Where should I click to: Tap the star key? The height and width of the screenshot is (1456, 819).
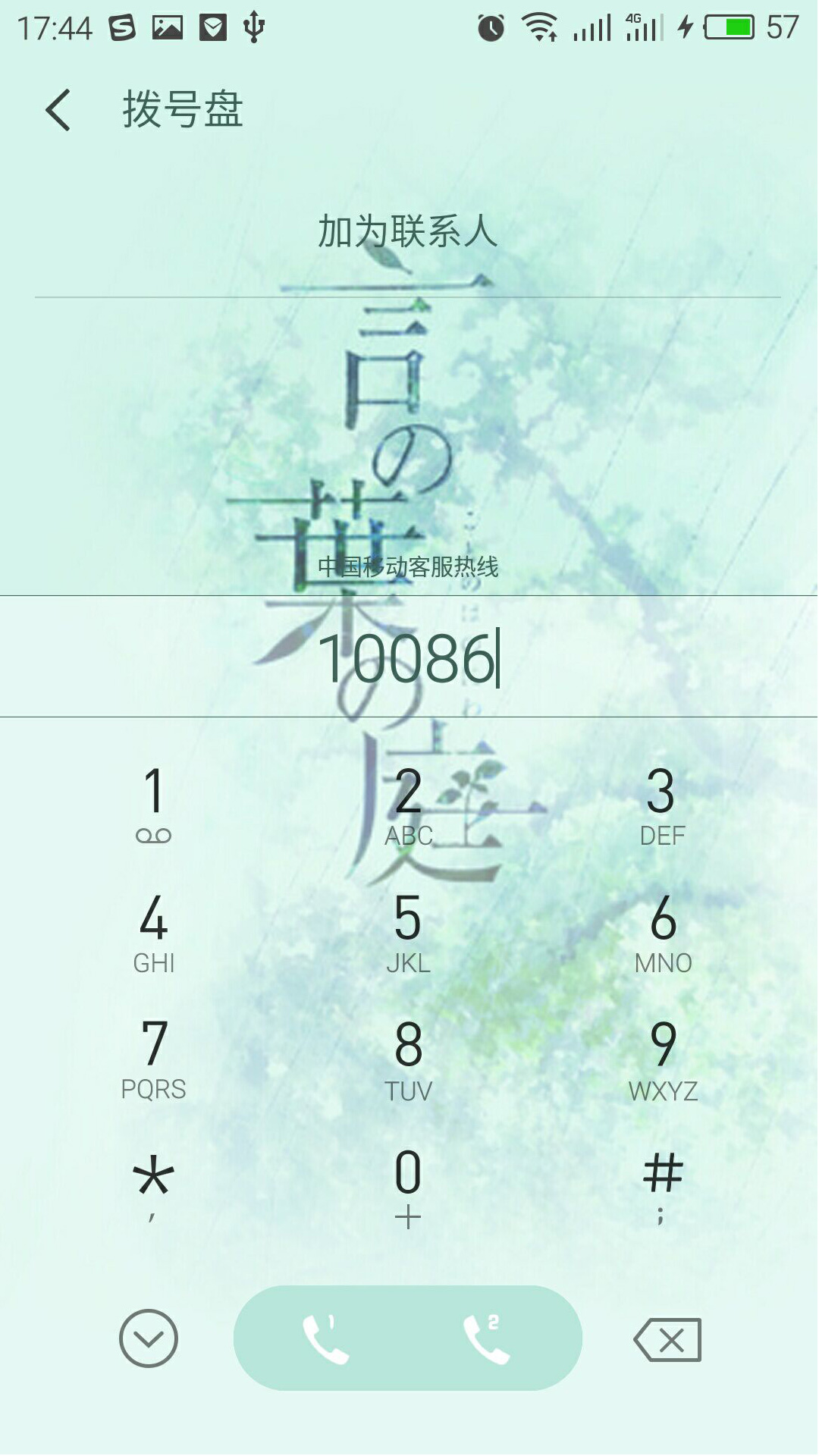(153, 1185)
